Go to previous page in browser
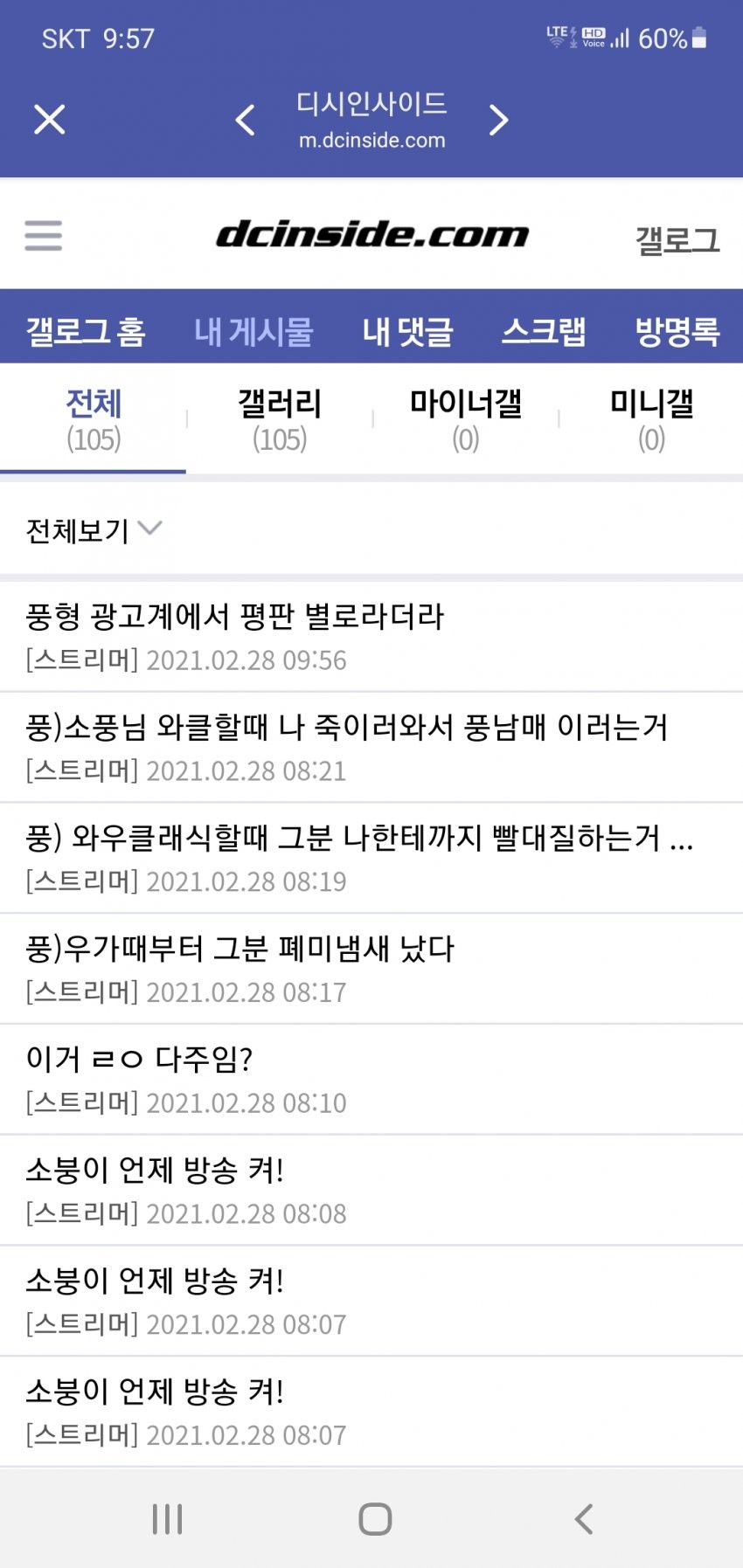Viewport: 743px width, 1568px height. 246,120
